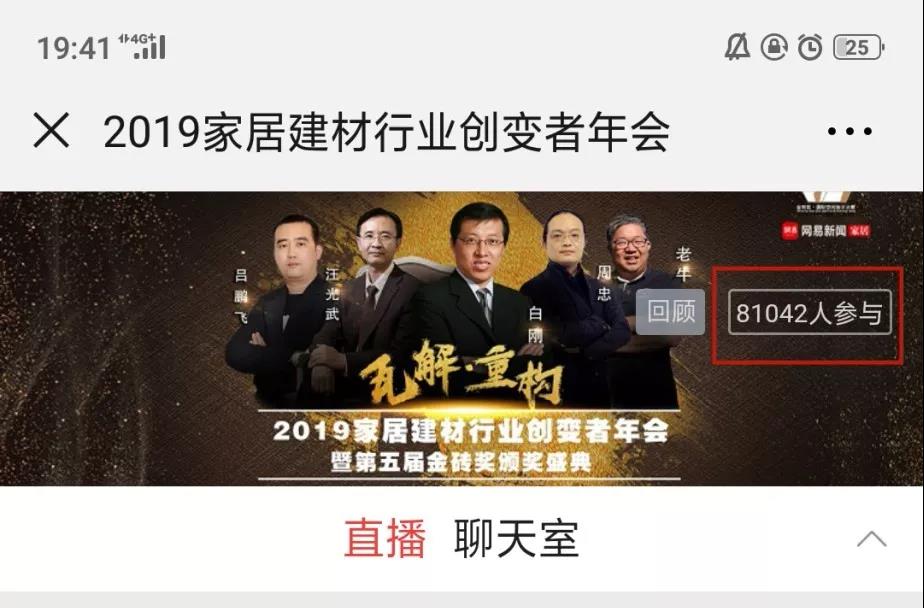Open the three-dot overflow menu
924x608 pixels.
(850, 132)
